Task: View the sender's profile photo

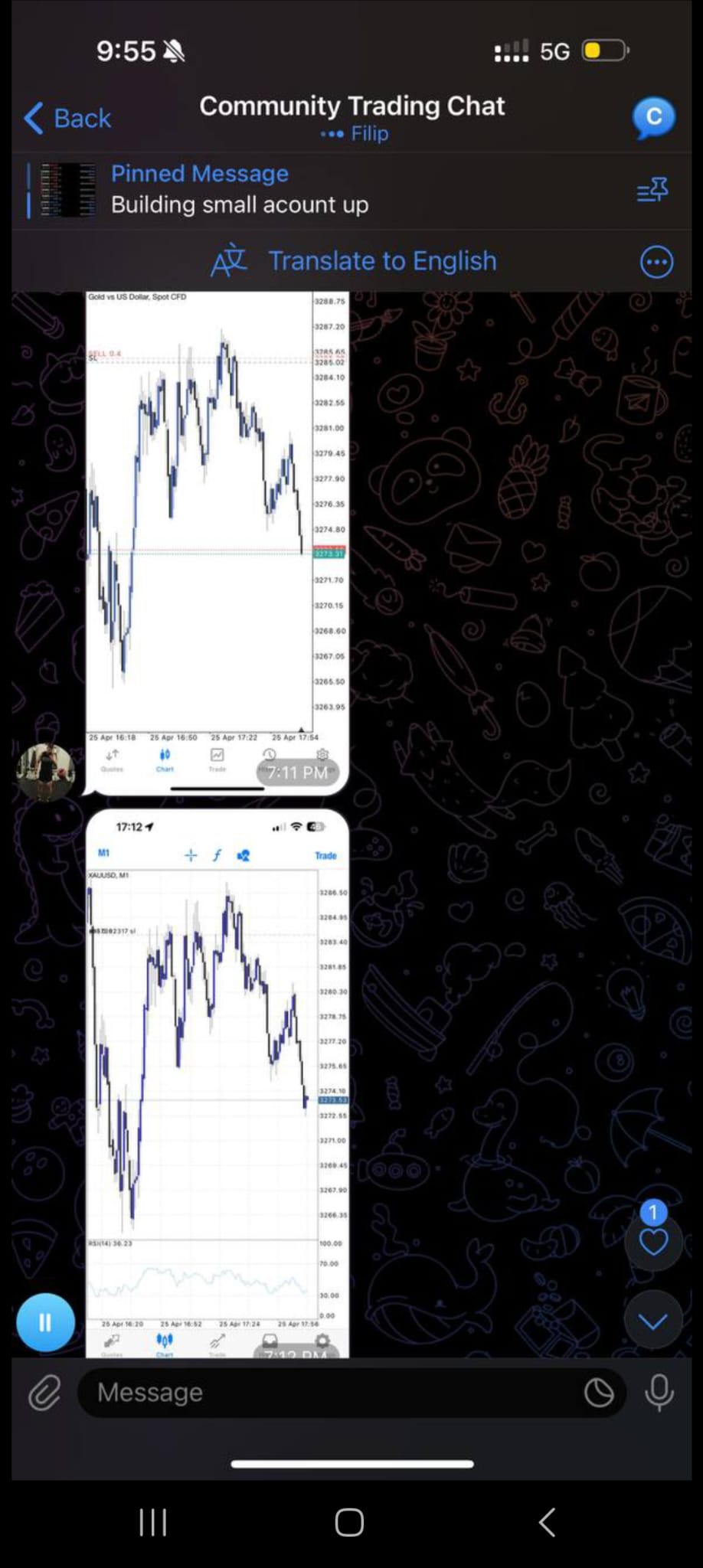Action: (46, 772)
